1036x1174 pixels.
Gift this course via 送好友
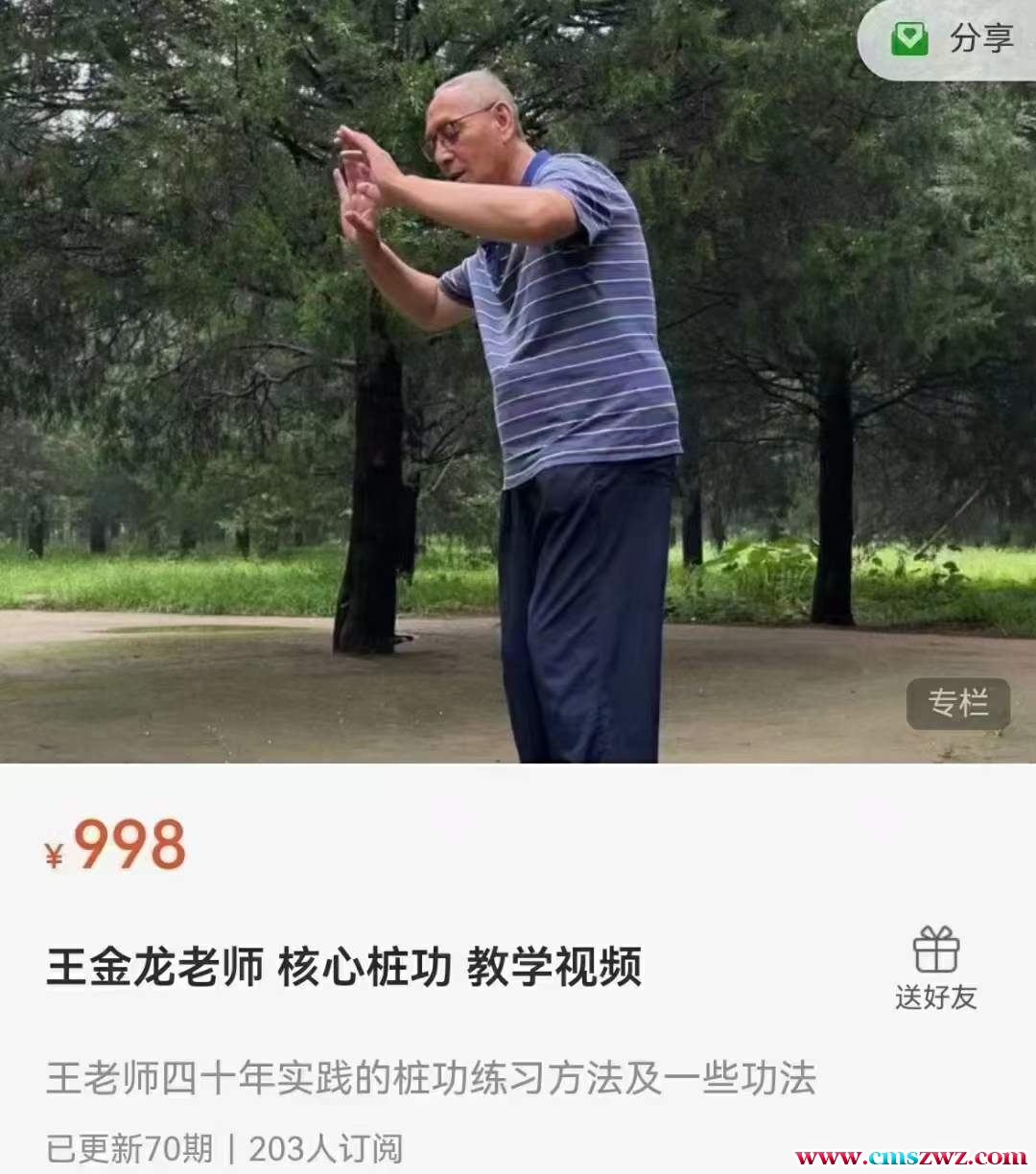[935, 967]
